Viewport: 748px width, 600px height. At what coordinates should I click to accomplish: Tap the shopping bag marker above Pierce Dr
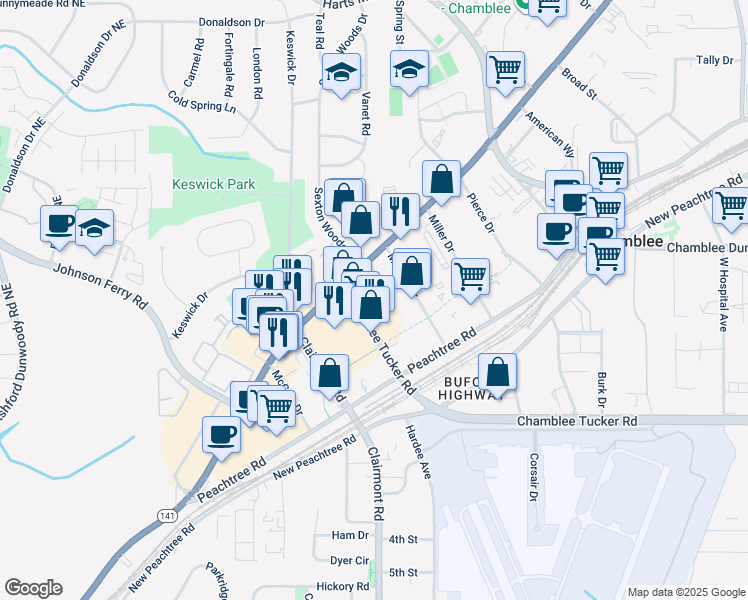[441, 182]
